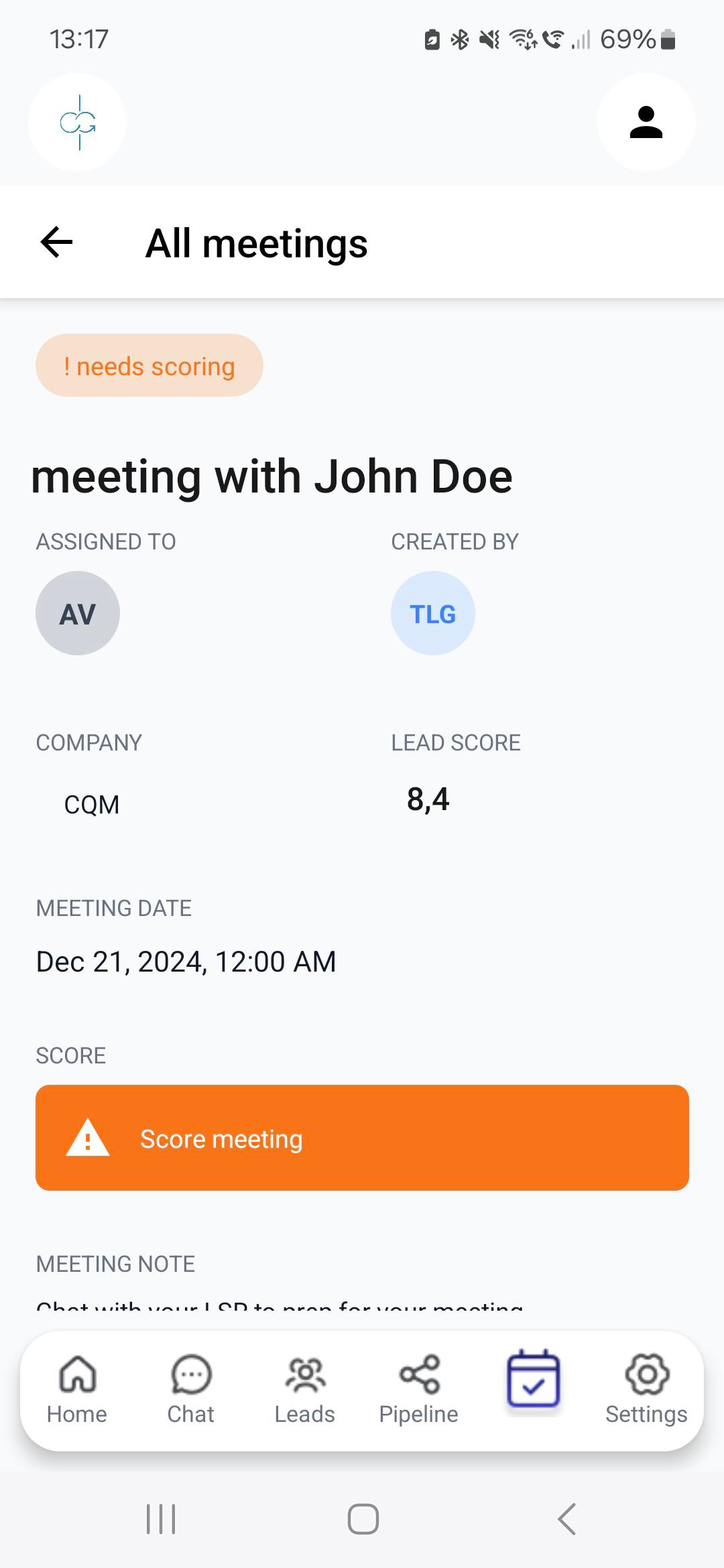
Task: Tap the 'All meetings' header title
Action: click(x=257, y=243)
